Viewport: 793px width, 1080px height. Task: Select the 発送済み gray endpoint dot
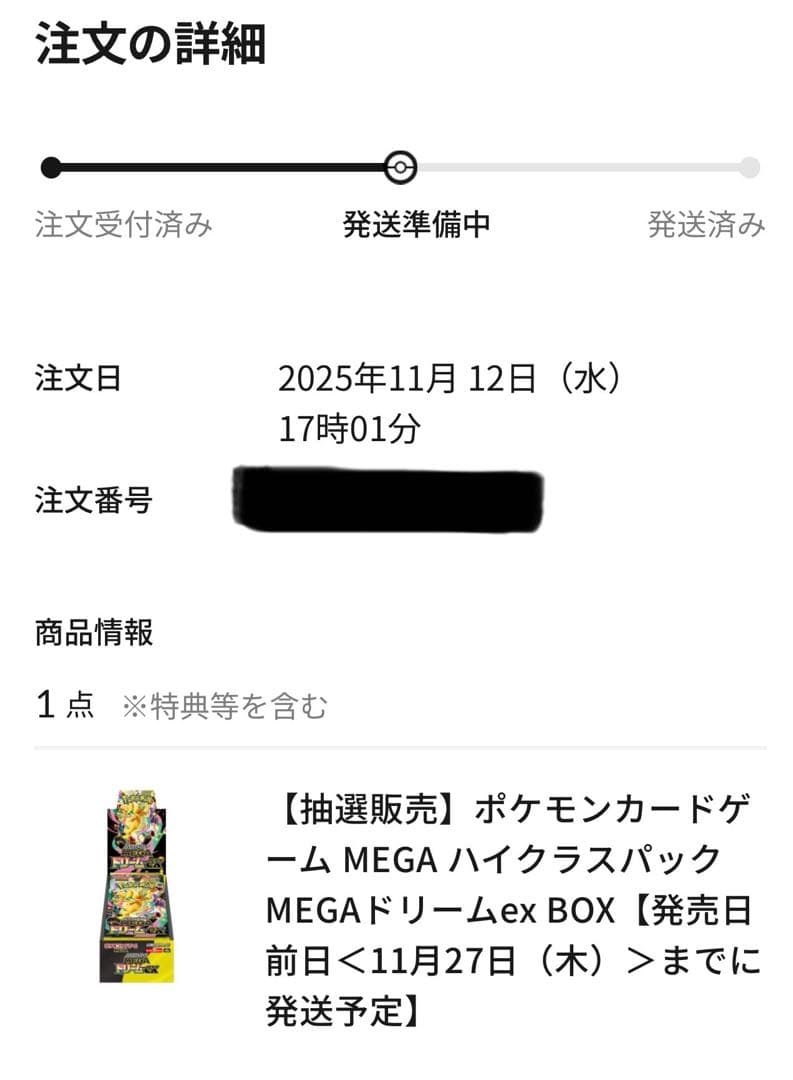pos(749,166)
